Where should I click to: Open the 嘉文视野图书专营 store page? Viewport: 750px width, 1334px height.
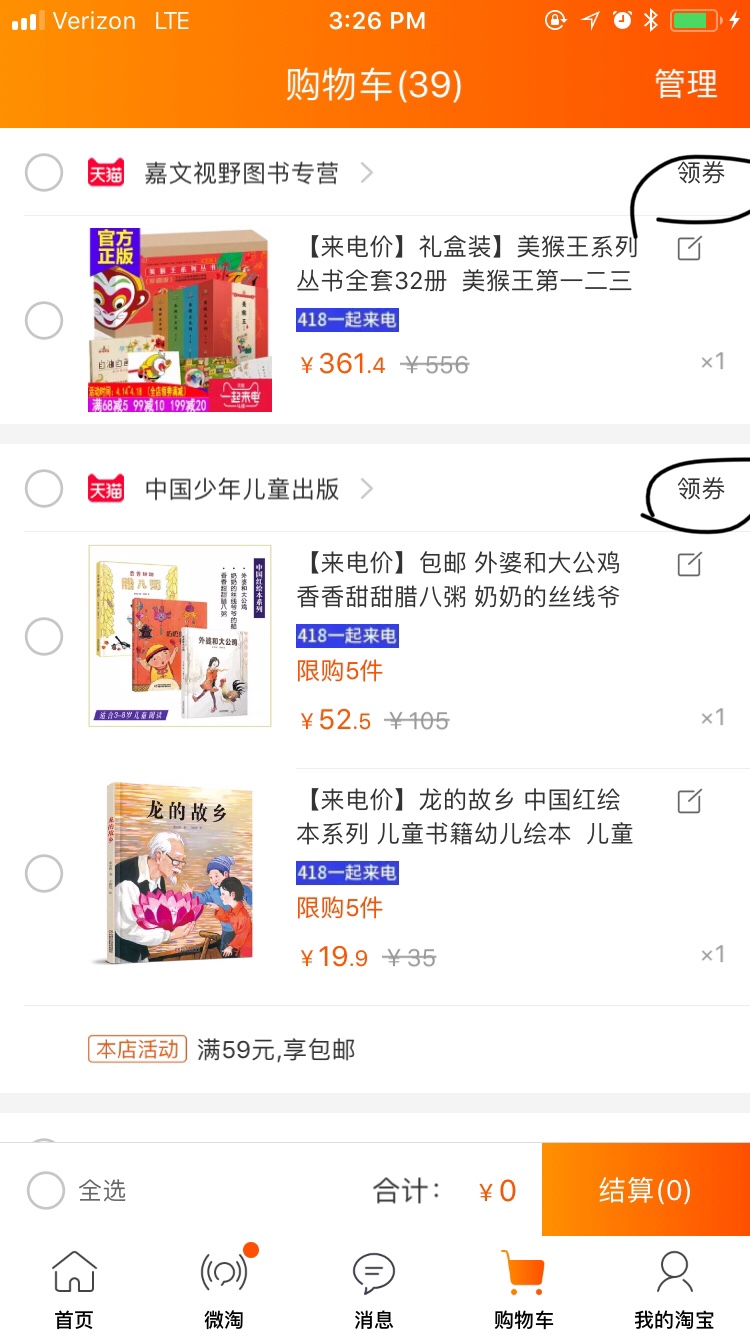click(241, 173)
